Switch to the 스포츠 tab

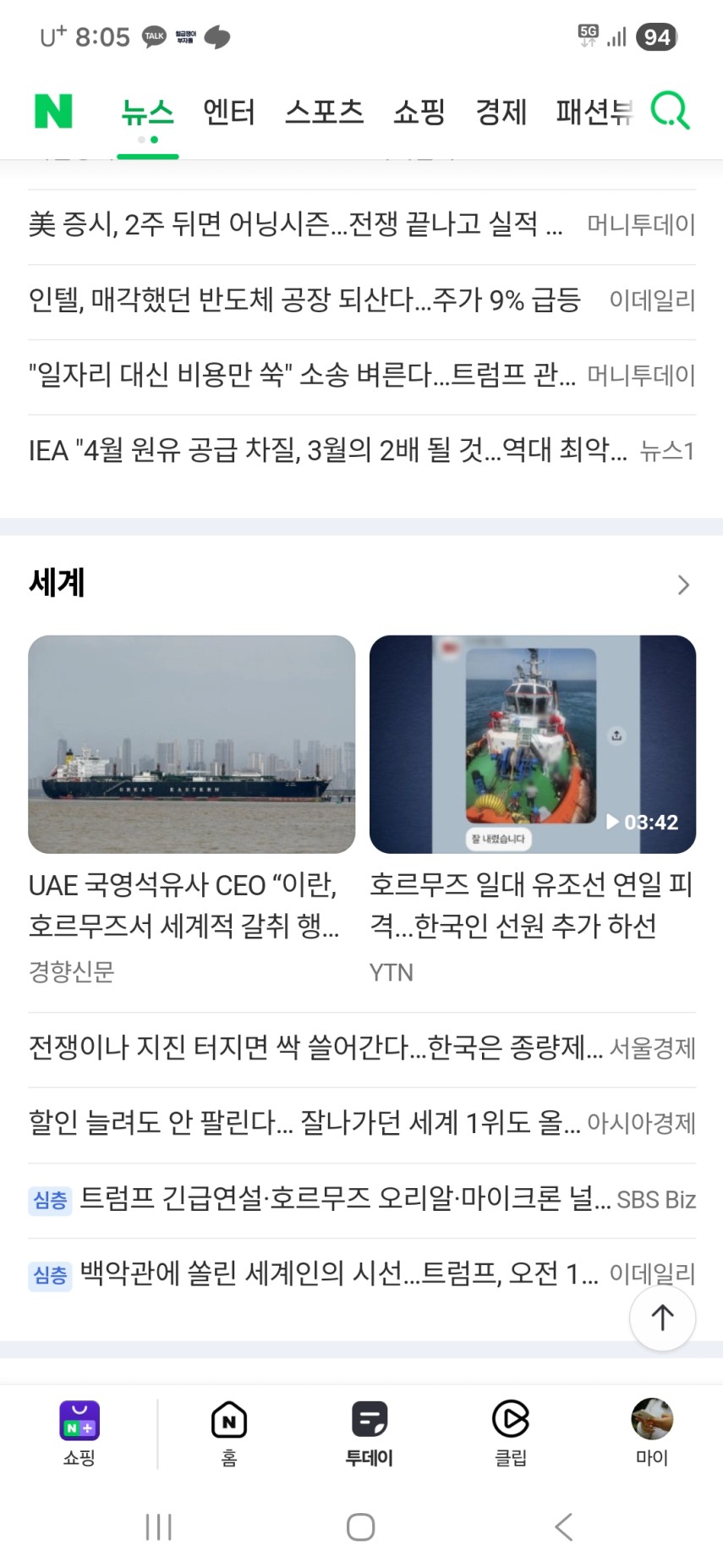(x=324, y=112)
